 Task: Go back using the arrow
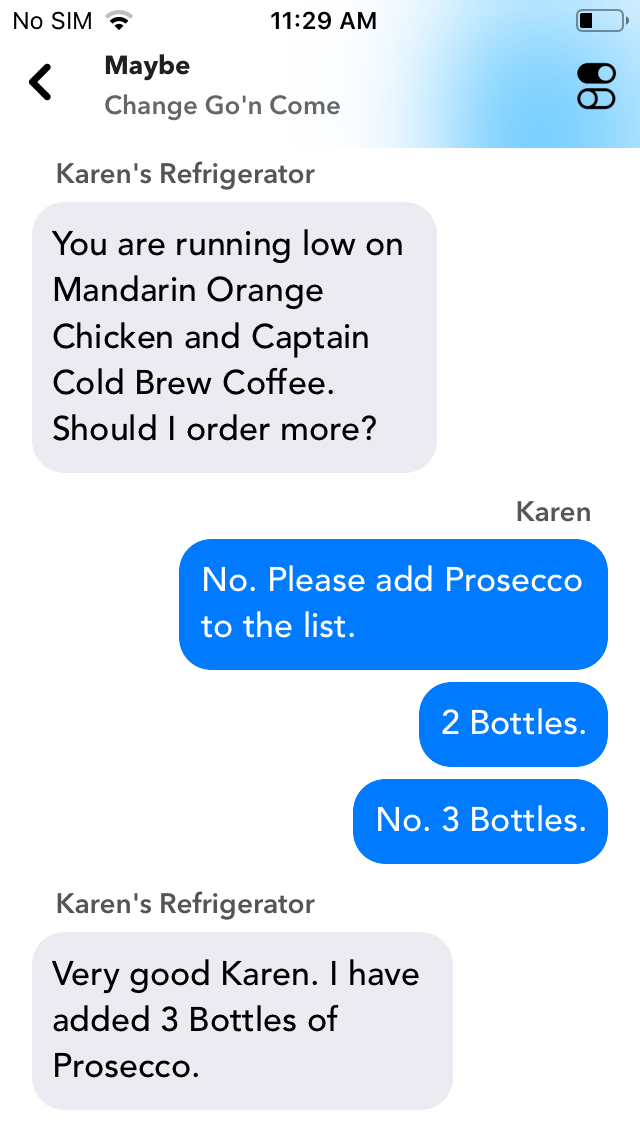pyautogui.click(x=41, y=82)
